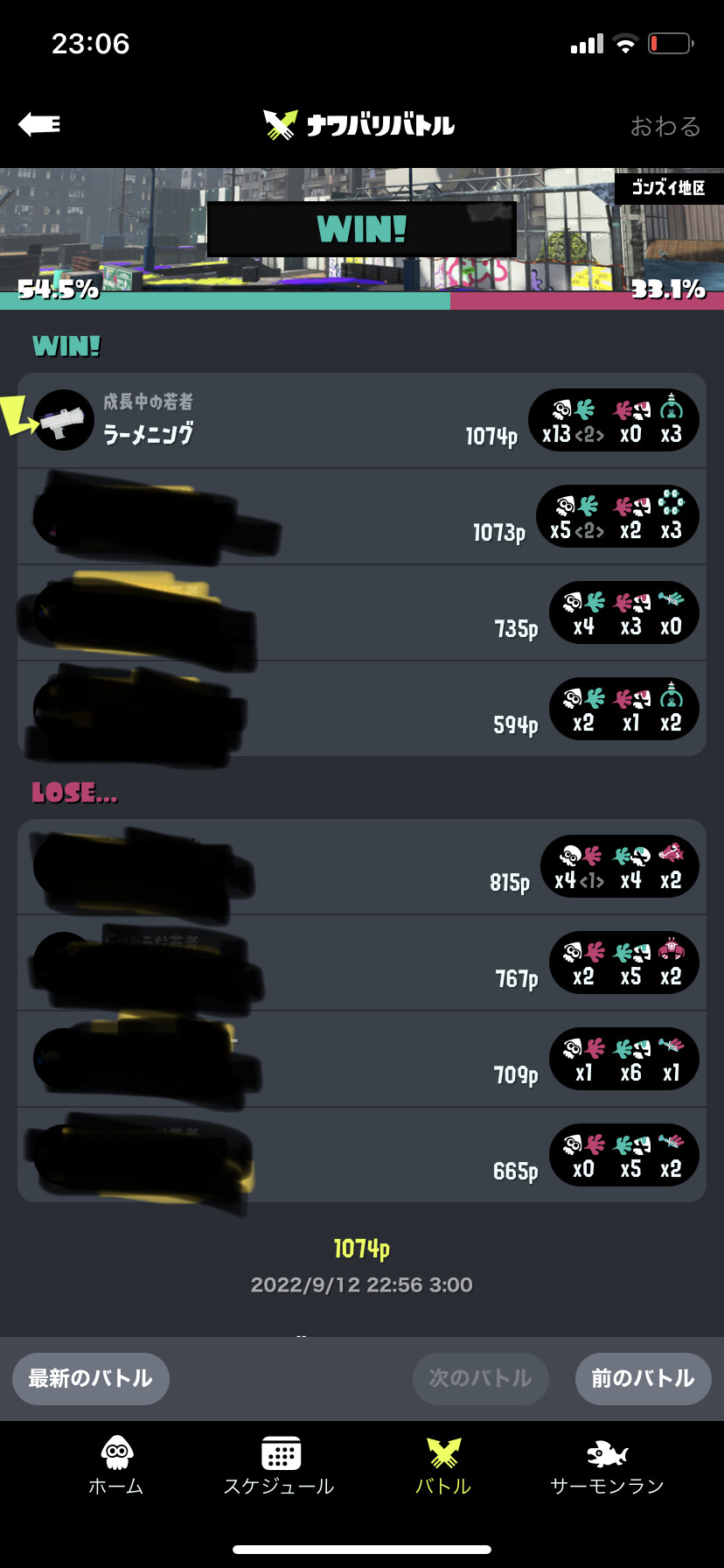Open the losing player row with 767p
The image size is (724, 1568).
click(x=362, y=962)
